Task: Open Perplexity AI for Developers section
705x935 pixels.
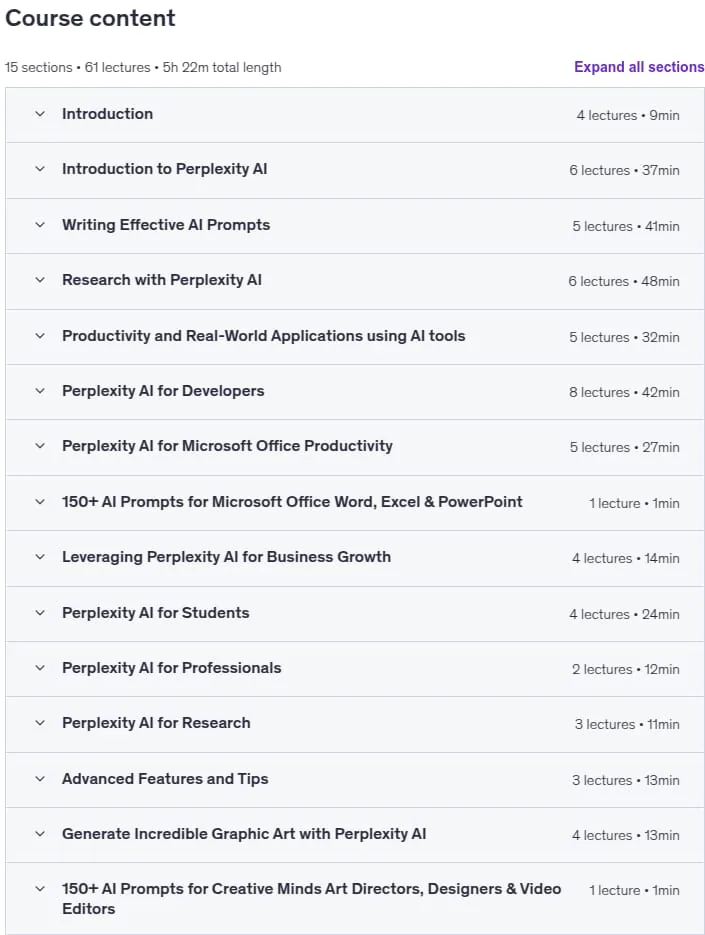Action: (355, 392)
